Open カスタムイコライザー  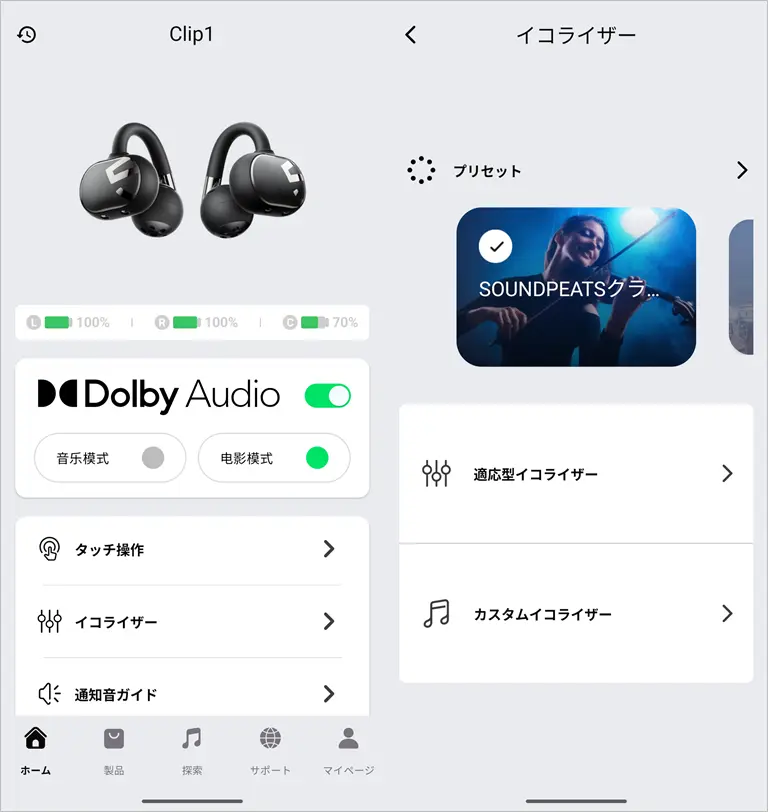[576, 614]
